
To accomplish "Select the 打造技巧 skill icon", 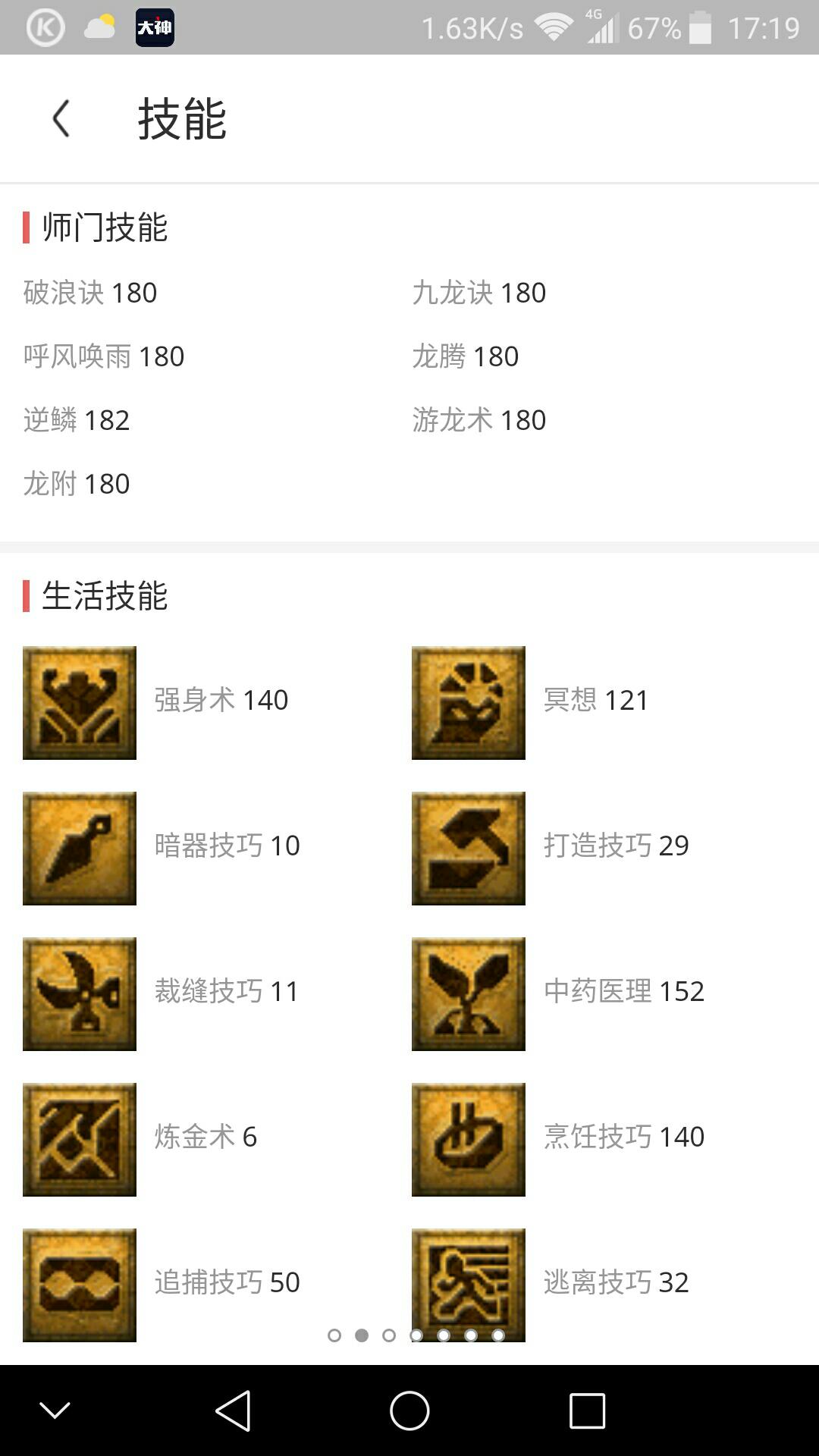I will pyautogui.click(x=469, y=849).
